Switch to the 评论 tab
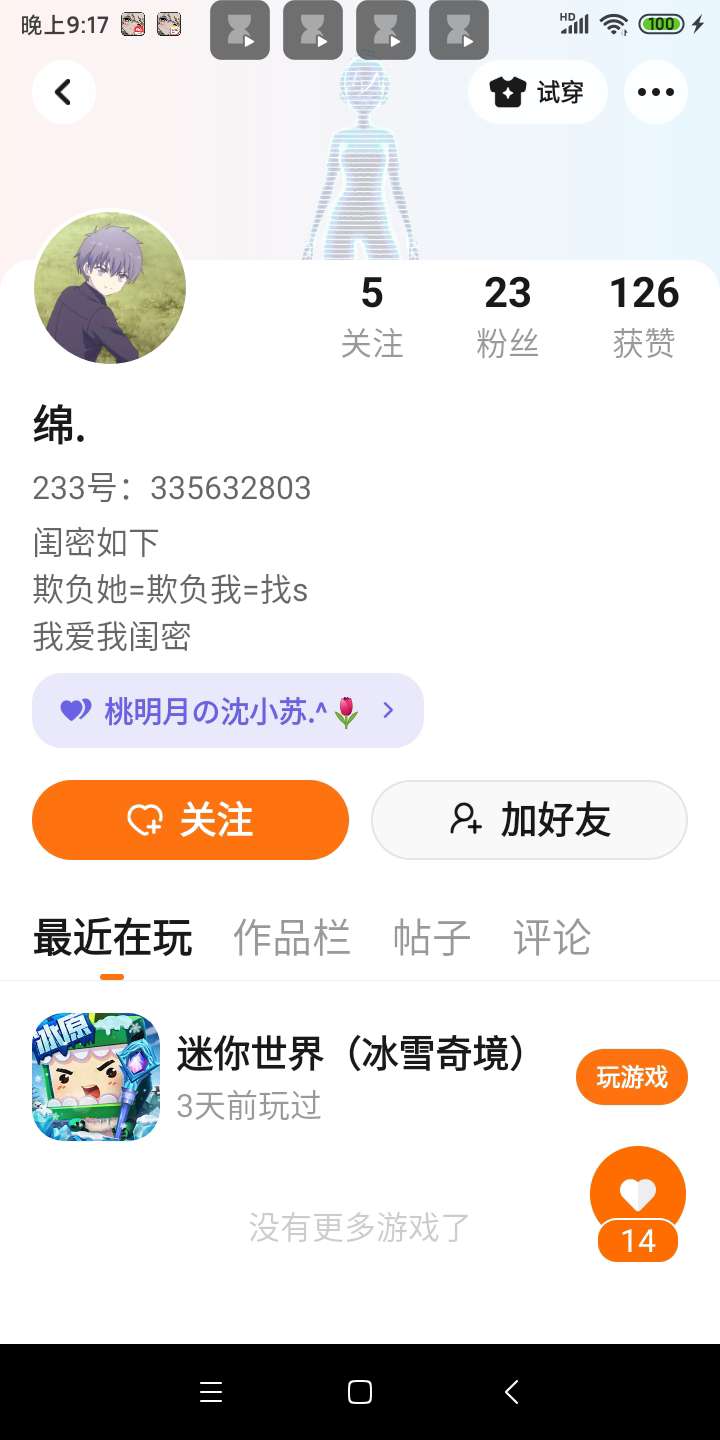 (x=552, y=938)
